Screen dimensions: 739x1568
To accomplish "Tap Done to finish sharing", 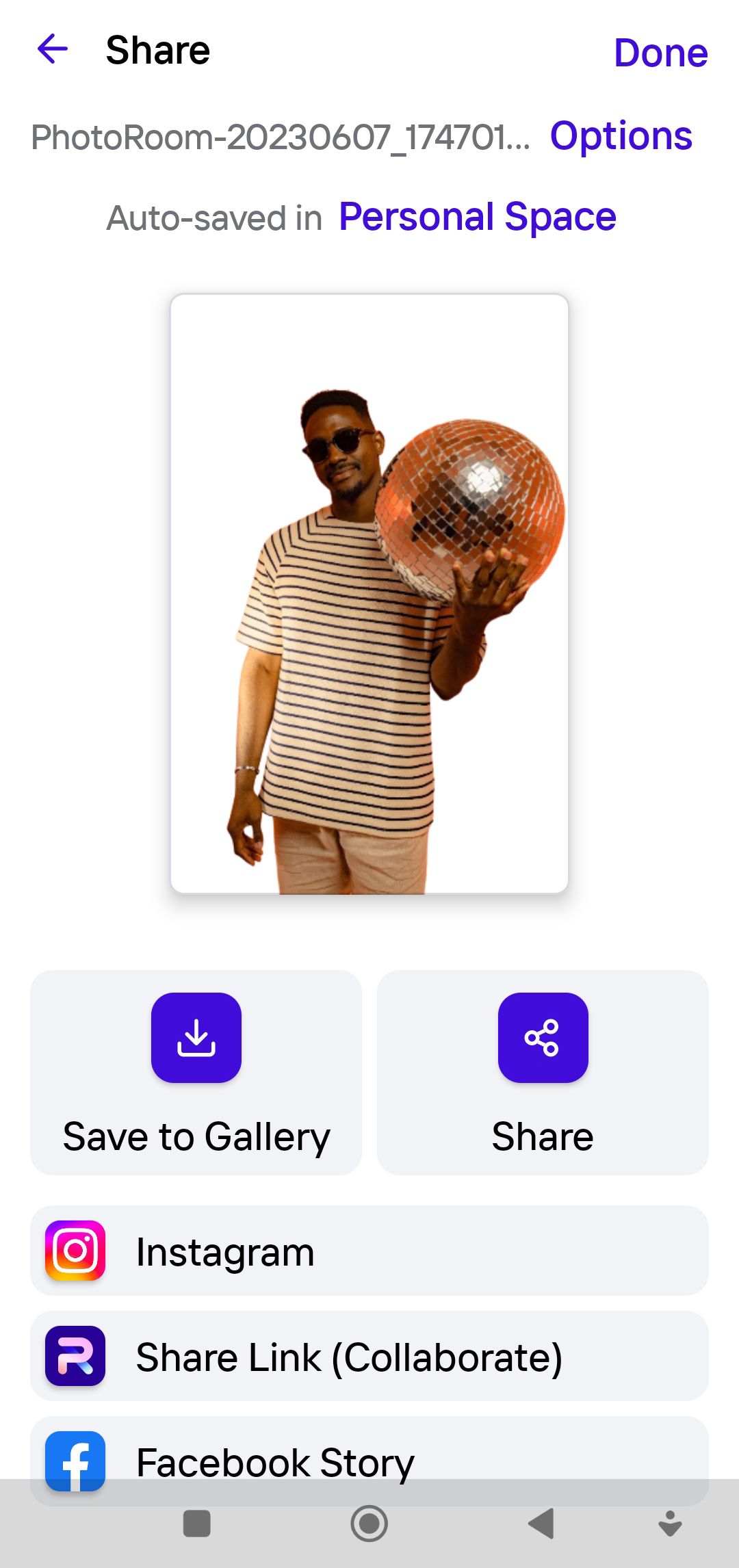I will coord(660,53).
